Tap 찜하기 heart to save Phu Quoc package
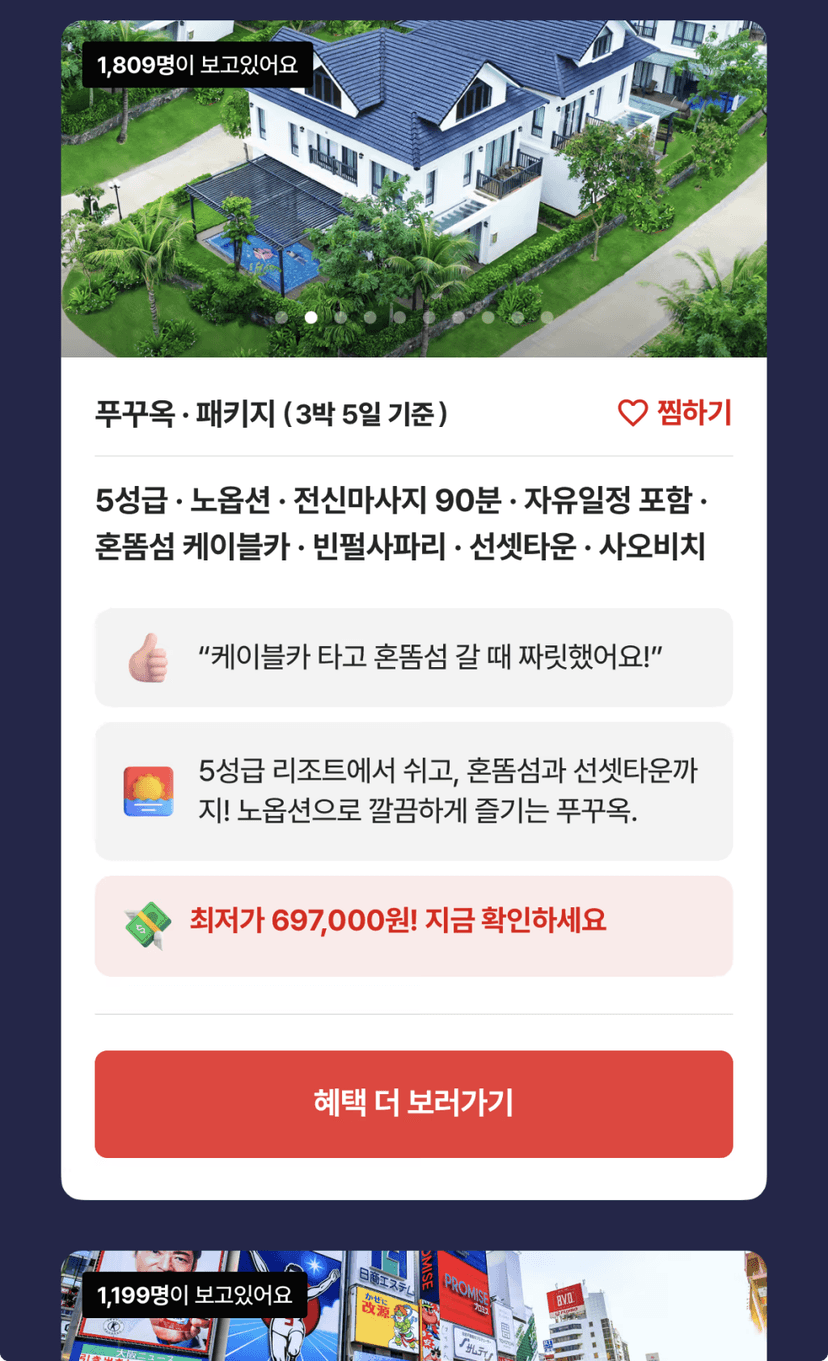 pyautogui.click(x=675, y=413)
